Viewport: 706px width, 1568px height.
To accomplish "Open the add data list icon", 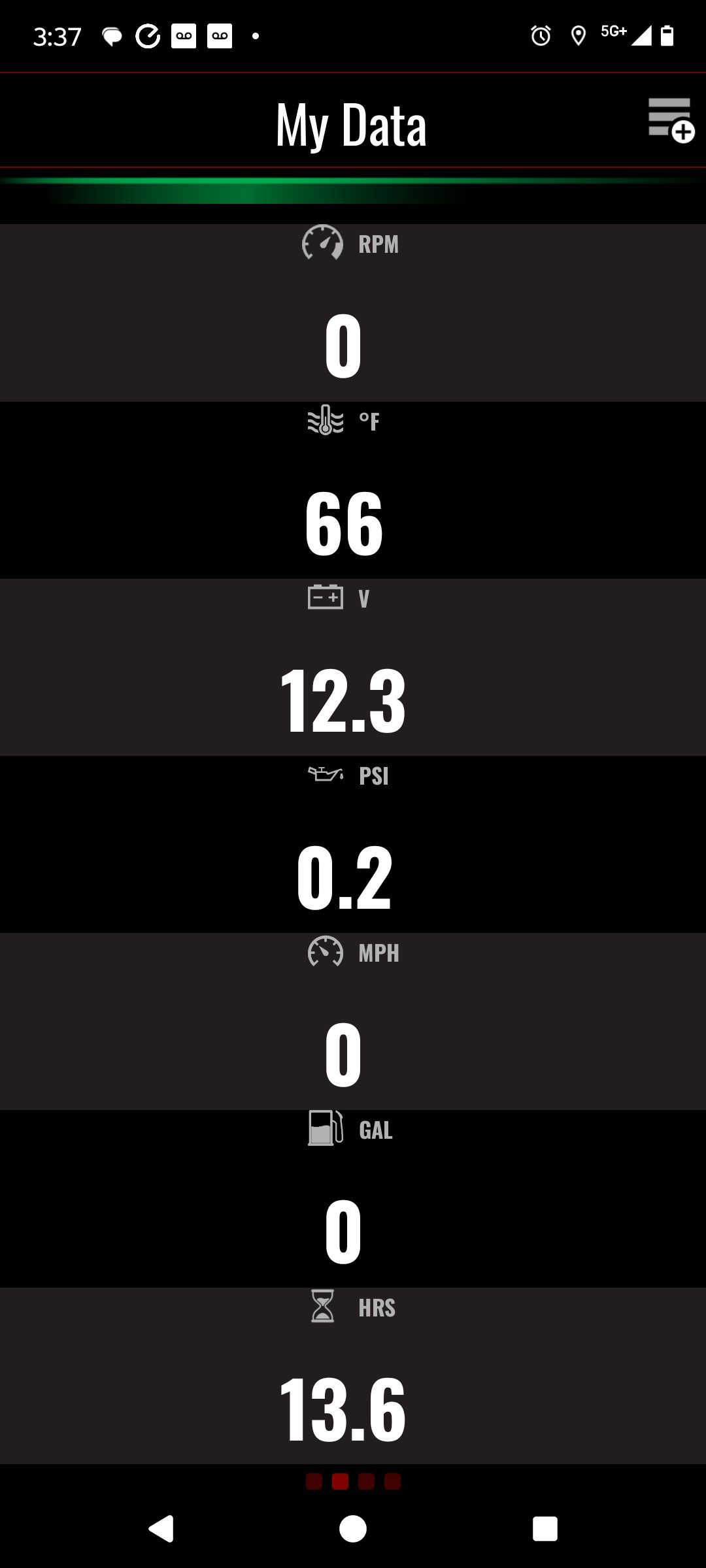I will [671, 120].
